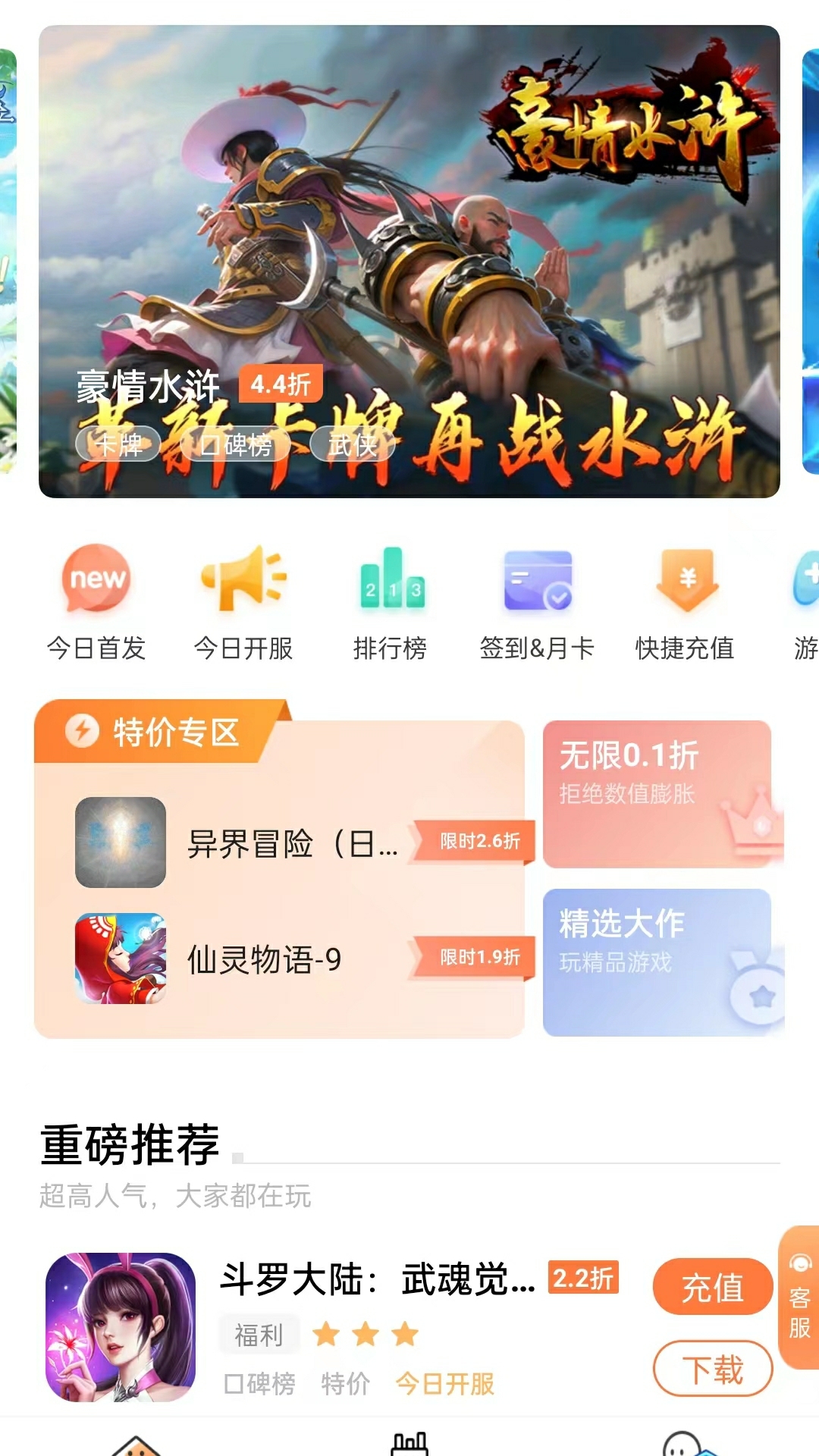
Task: Download 斗罗大陆 with 下载 button
Action: point(712,1369)
